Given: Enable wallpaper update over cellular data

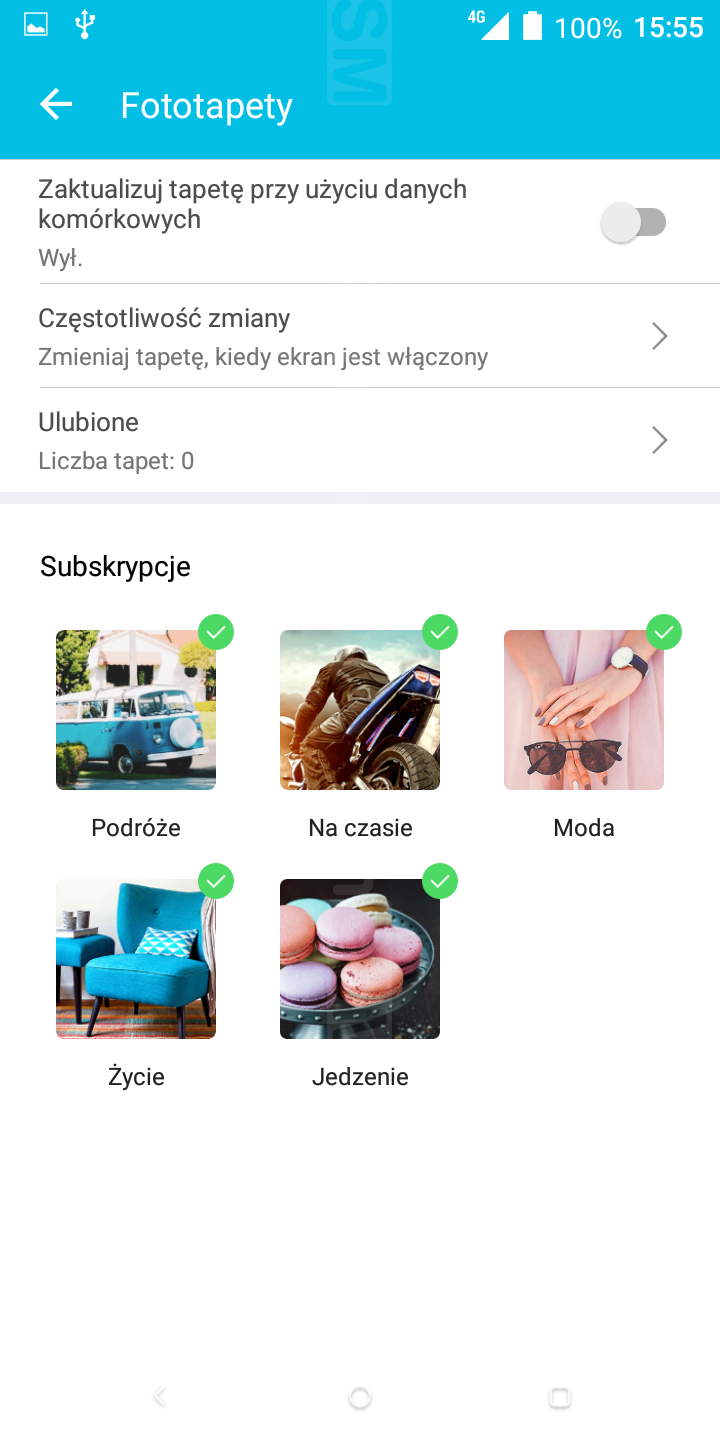Looking at the screenshot, I should point(634,222).
